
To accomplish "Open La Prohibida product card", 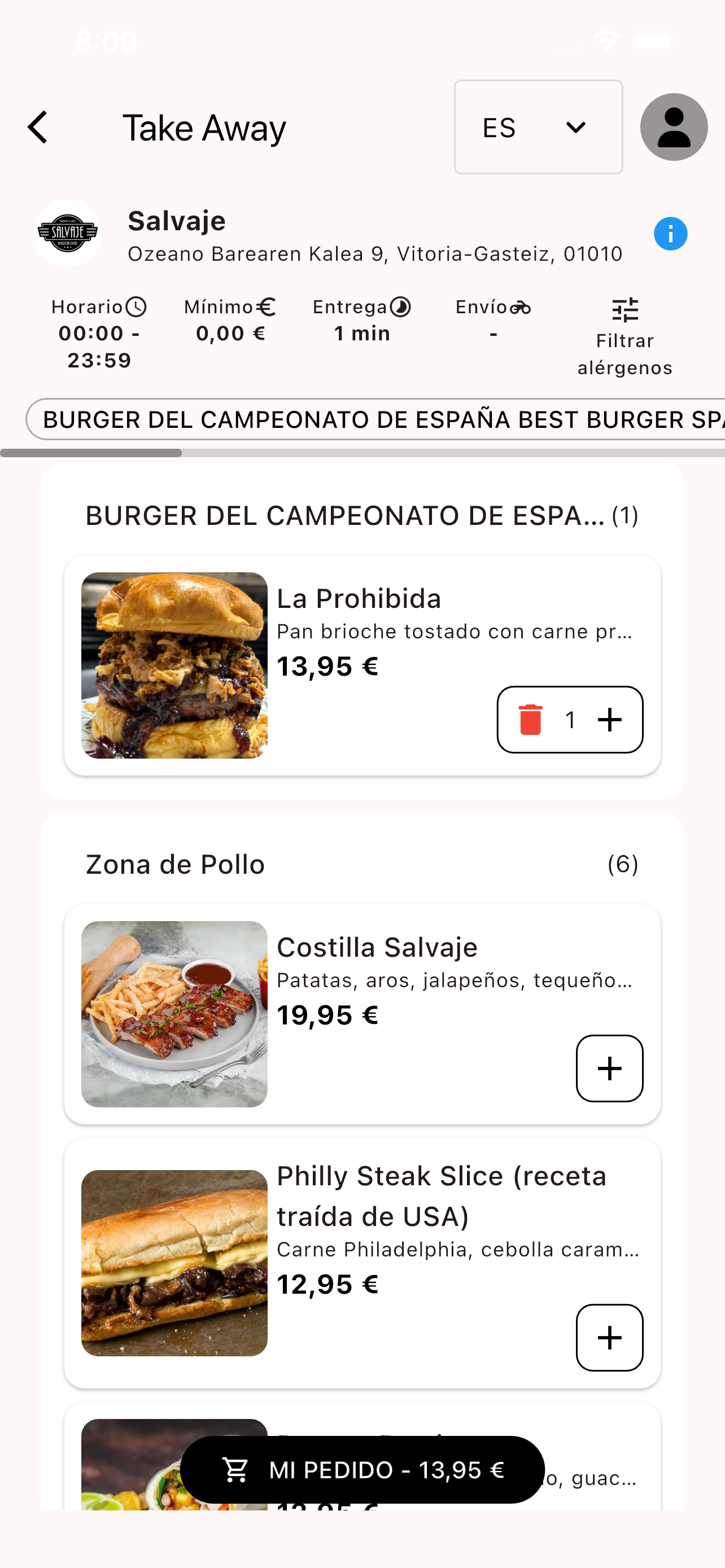I will 362,665.
